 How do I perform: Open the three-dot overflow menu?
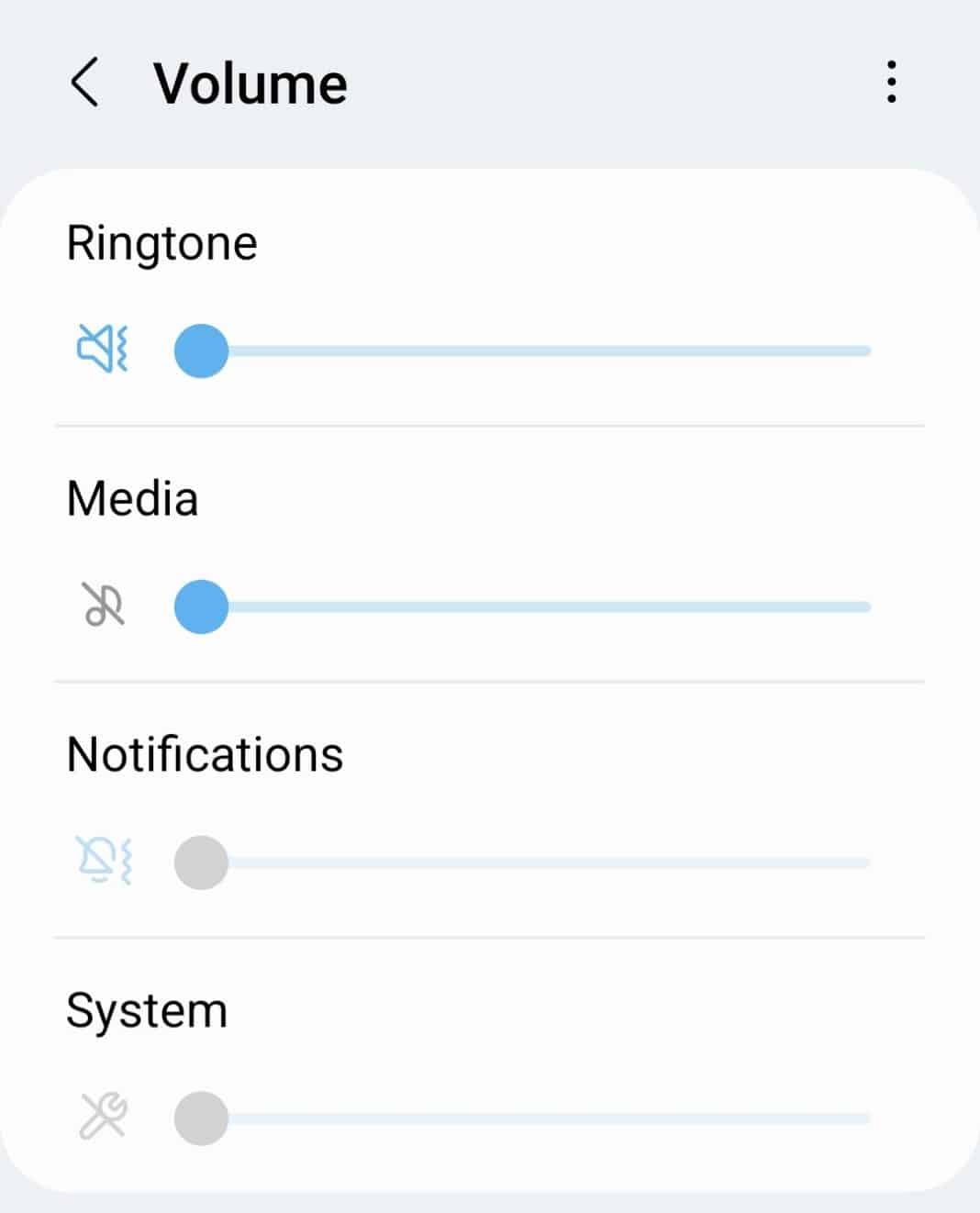(x=891, y=83)
